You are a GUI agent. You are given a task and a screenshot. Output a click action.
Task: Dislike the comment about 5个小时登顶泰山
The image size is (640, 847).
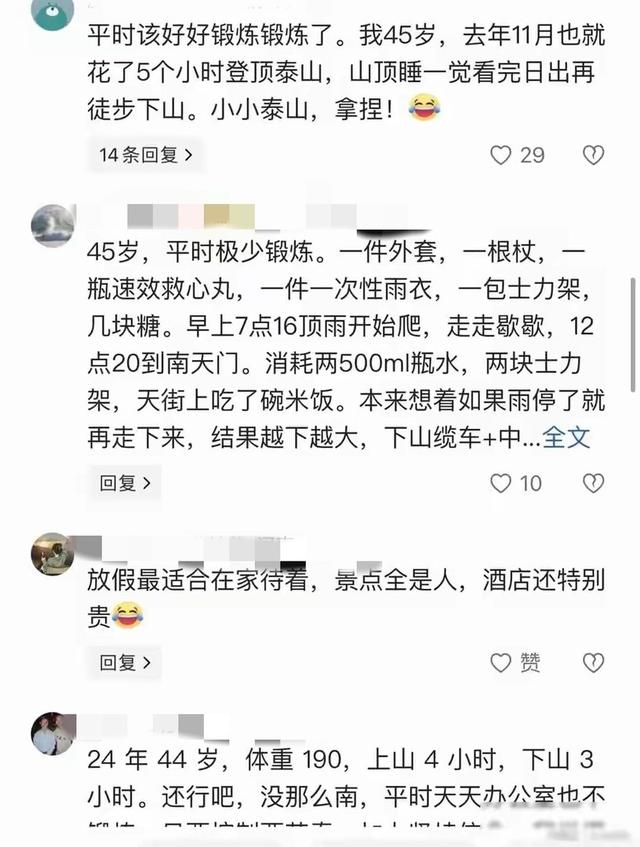593,155
